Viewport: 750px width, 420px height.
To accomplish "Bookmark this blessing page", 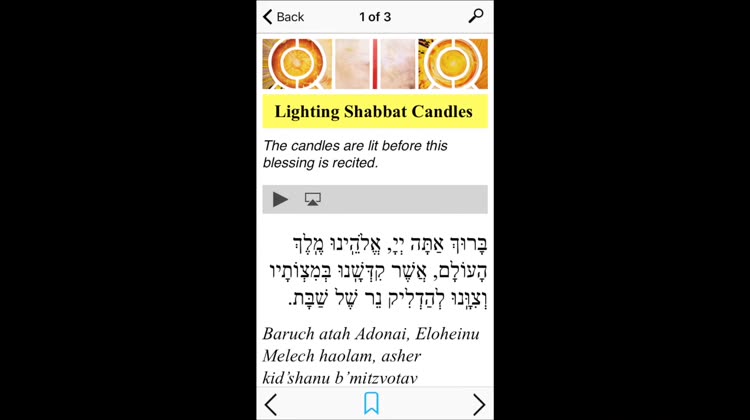I will click(x=371, y=403).
